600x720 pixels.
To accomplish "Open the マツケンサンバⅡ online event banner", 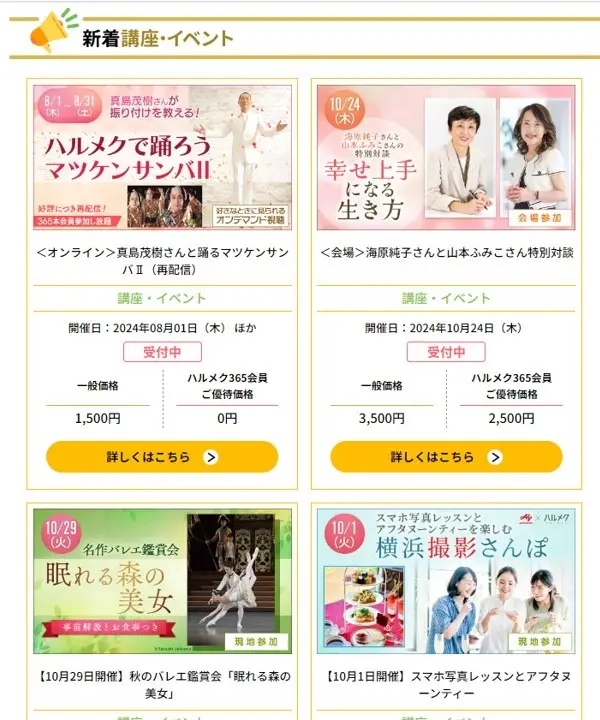I will point(162,157).
